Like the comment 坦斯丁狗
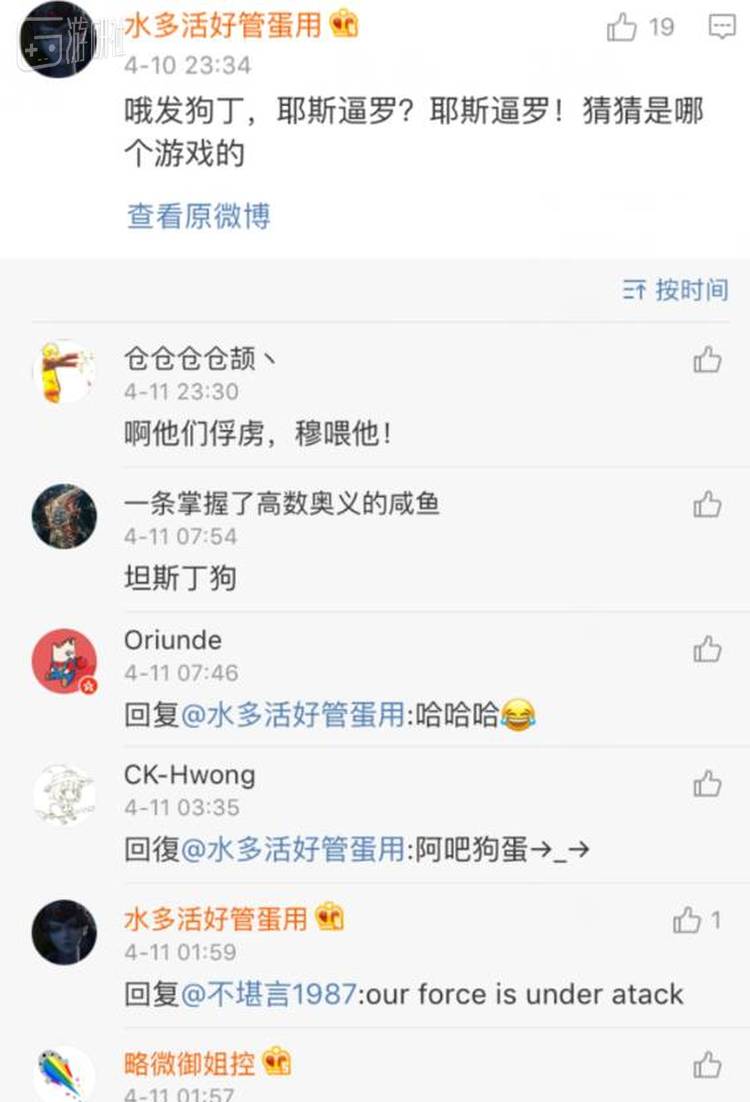 707,505
